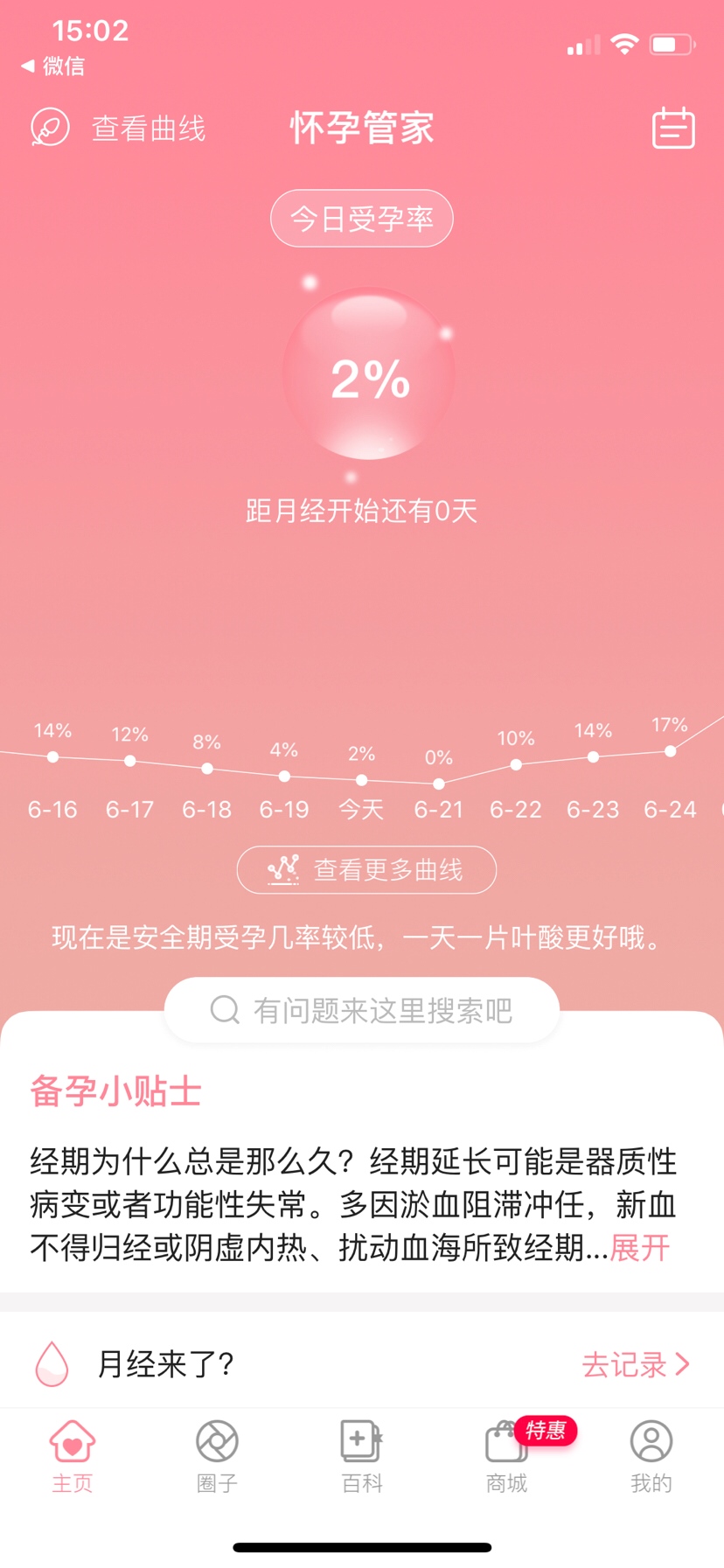Tap the search box 有问题来这里搜索吧
Viewport: 724px width, 1568px height.
point(361,1010)
